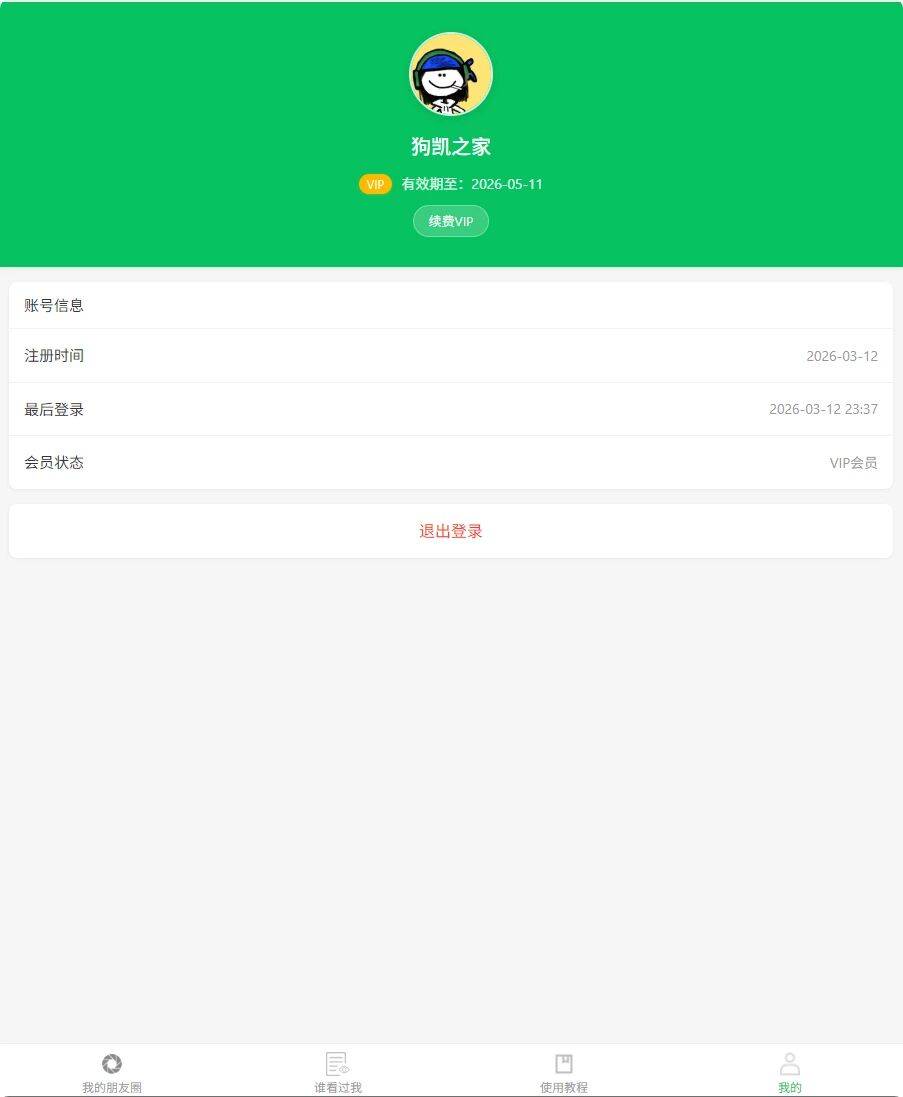Switch to the 我的朋友圈 tab
The image size is (903, 1097).
(112, 1072)
